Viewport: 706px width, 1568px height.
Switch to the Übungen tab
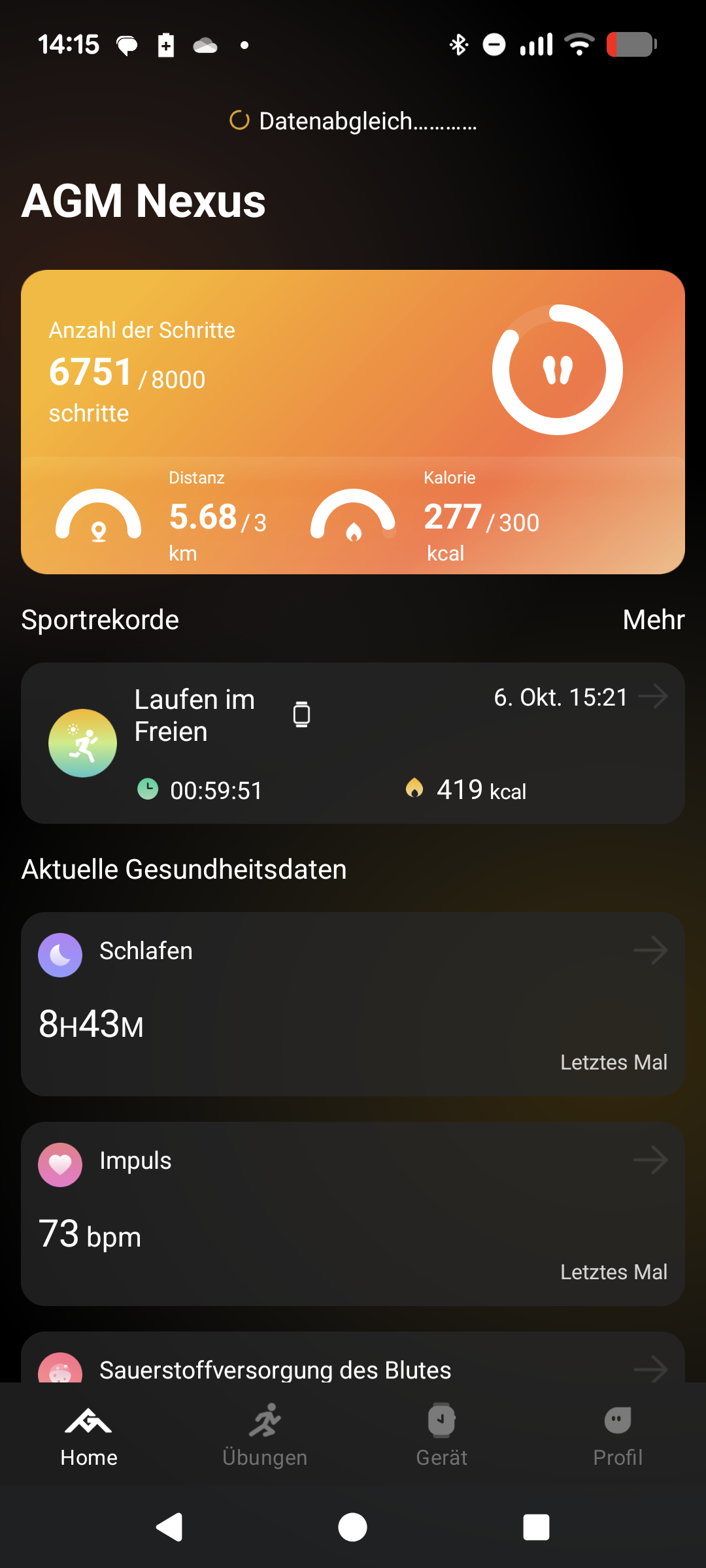point(265,1434)
